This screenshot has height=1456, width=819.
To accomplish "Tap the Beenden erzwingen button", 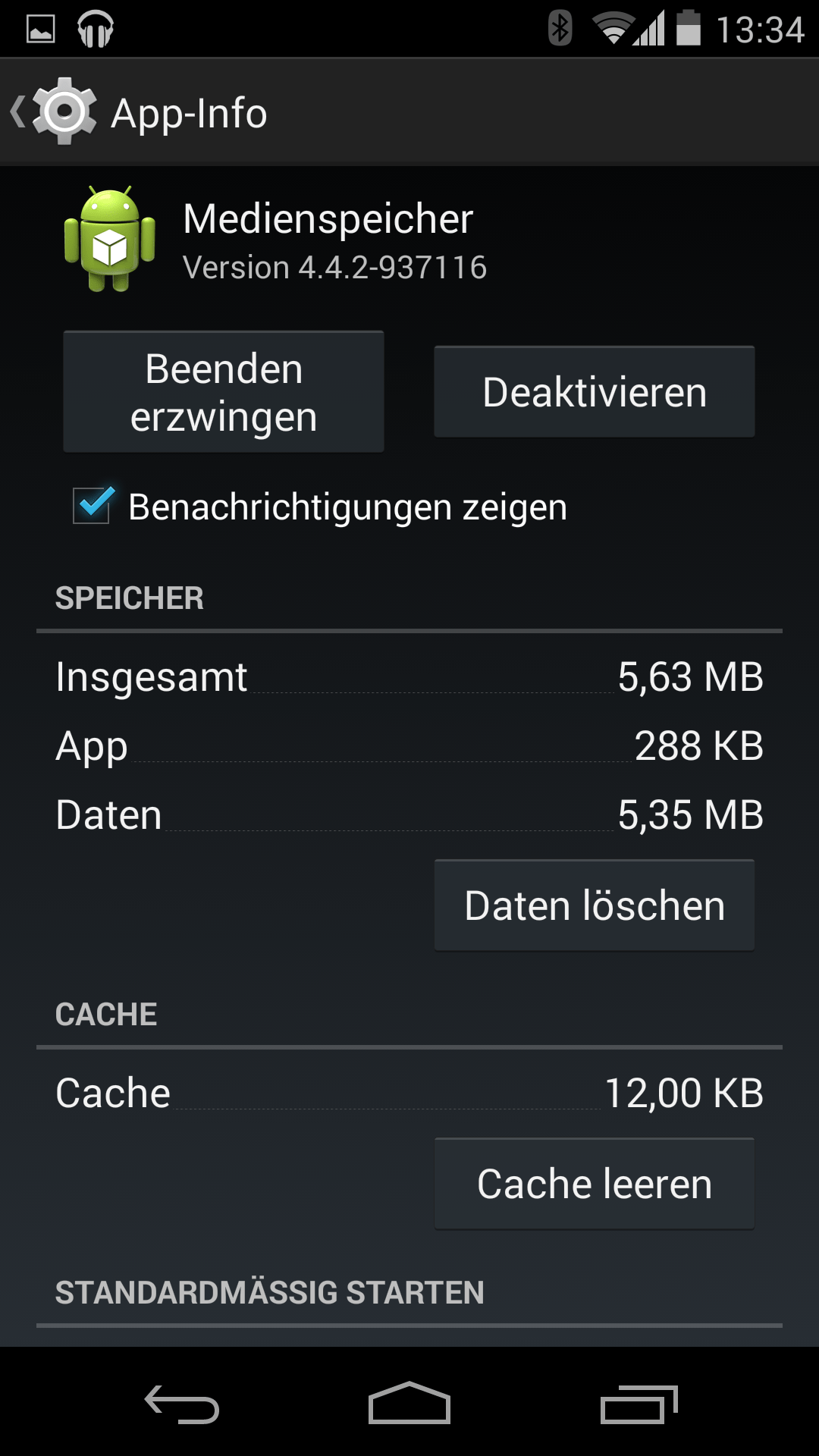I will tap(224, 392).
